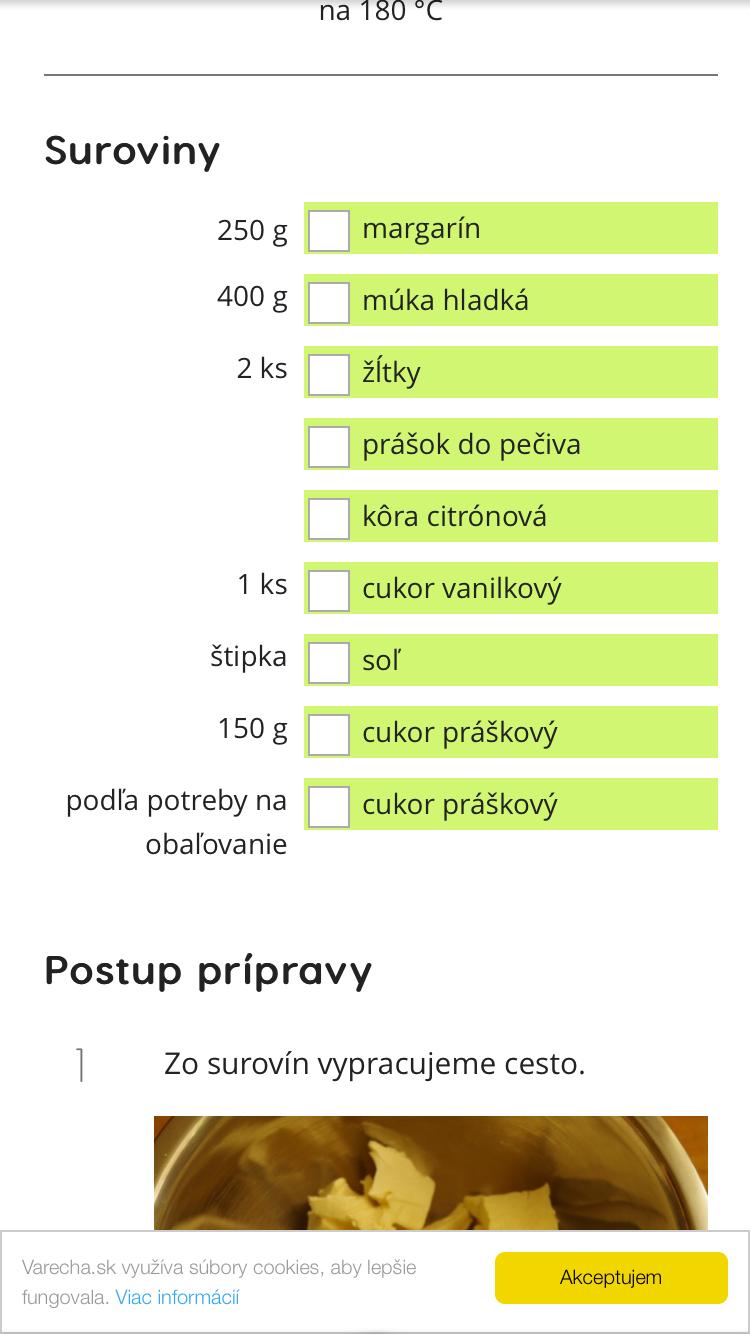
Task: Accept cookies with the Akceptujem button
Action: [611, 1278]
